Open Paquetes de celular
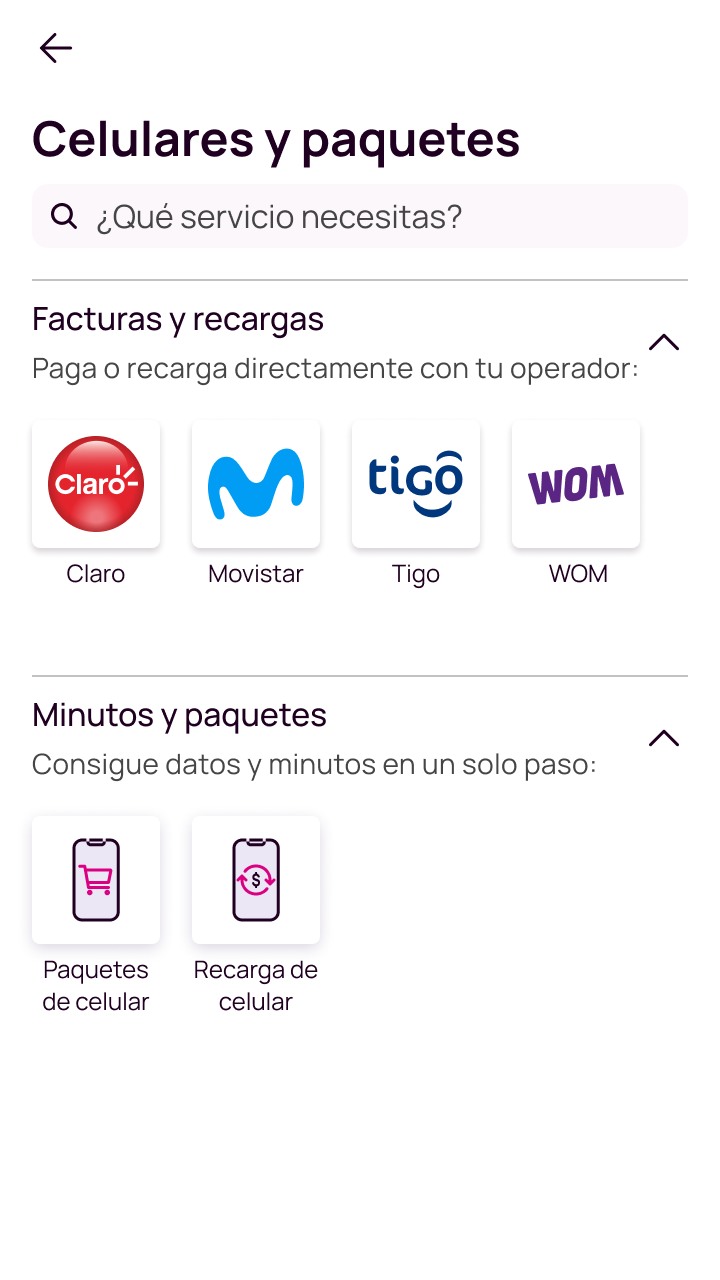 pos(96,880)
